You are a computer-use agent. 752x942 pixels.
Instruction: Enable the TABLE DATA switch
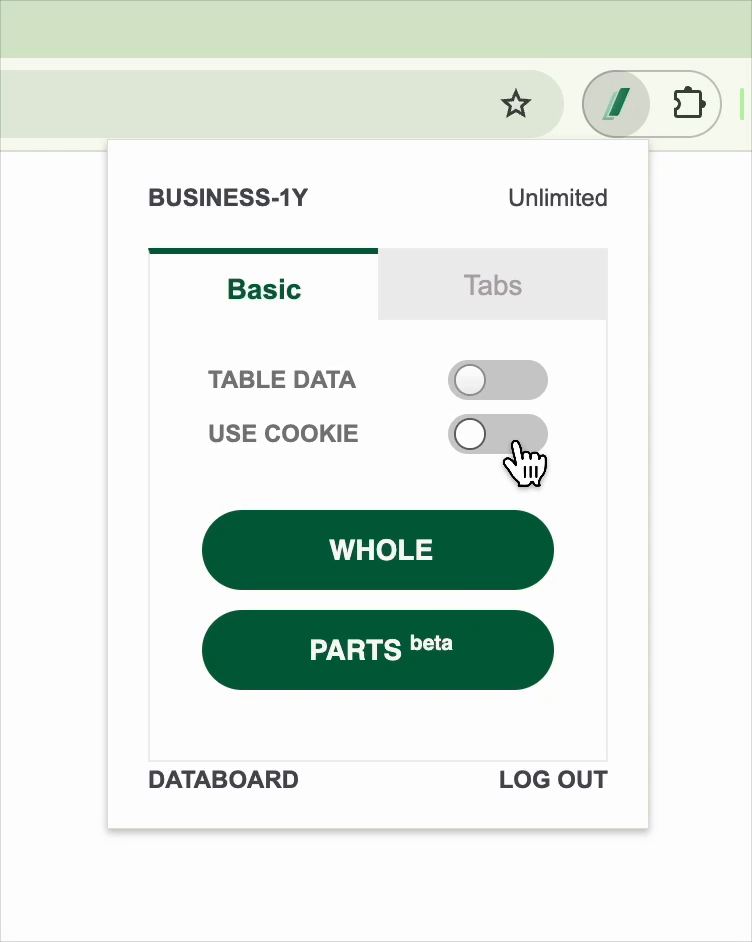(x=497, y=380)
